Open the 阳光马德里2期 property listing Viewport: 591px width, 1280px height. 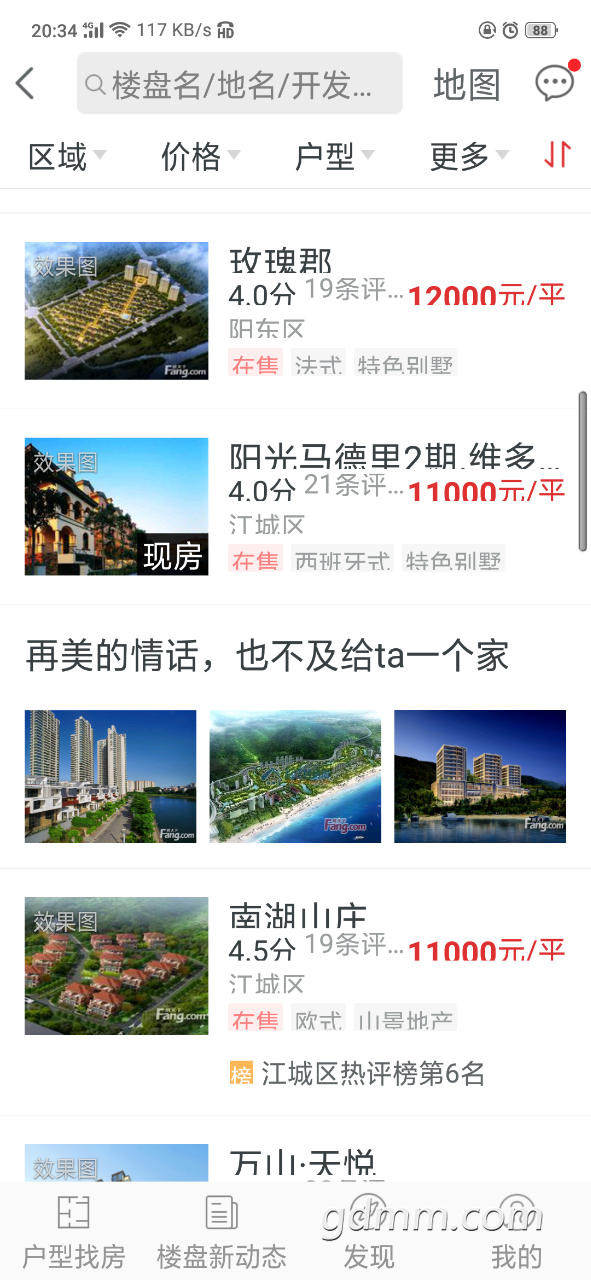[x=295, y=506]
